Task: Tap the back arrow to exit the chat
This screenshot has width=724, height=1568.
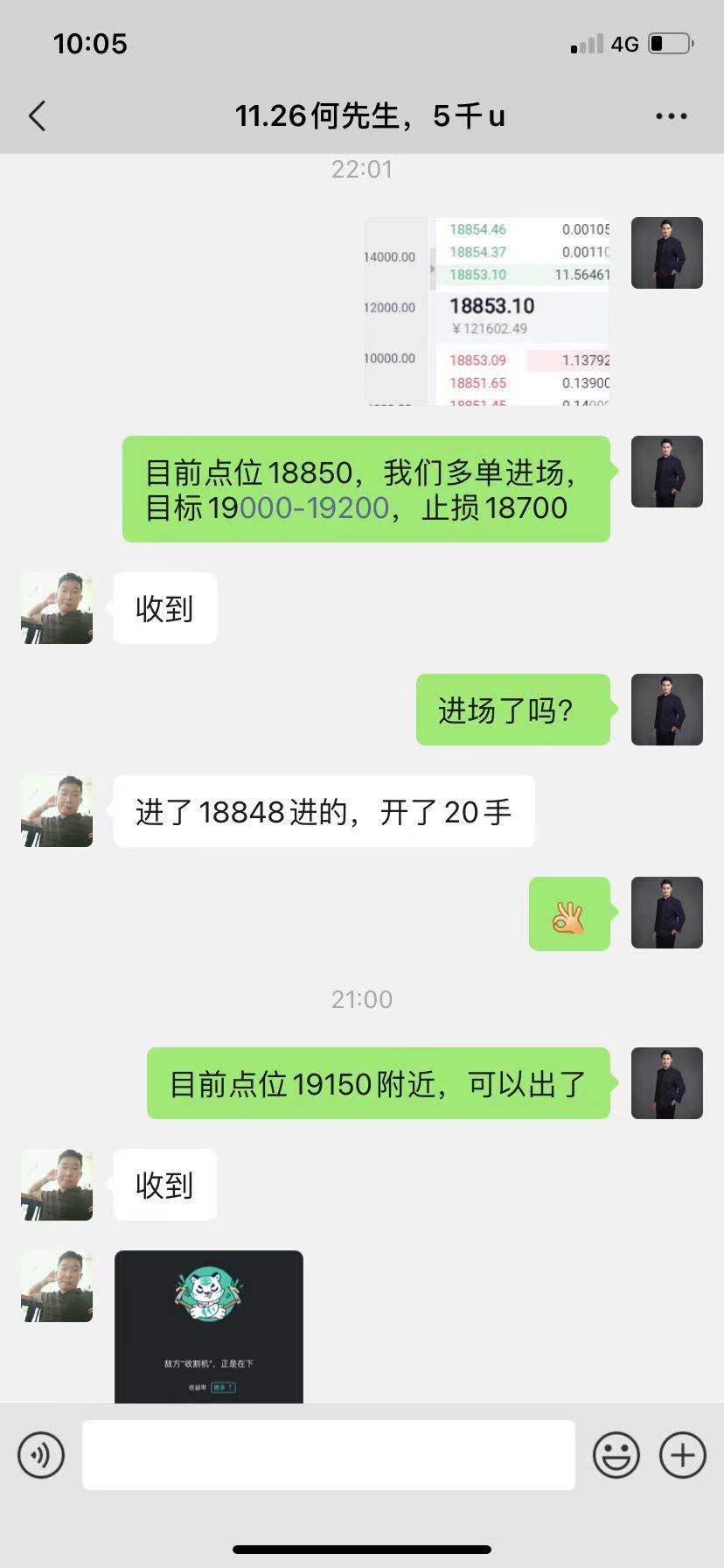Action: [36, 115]
